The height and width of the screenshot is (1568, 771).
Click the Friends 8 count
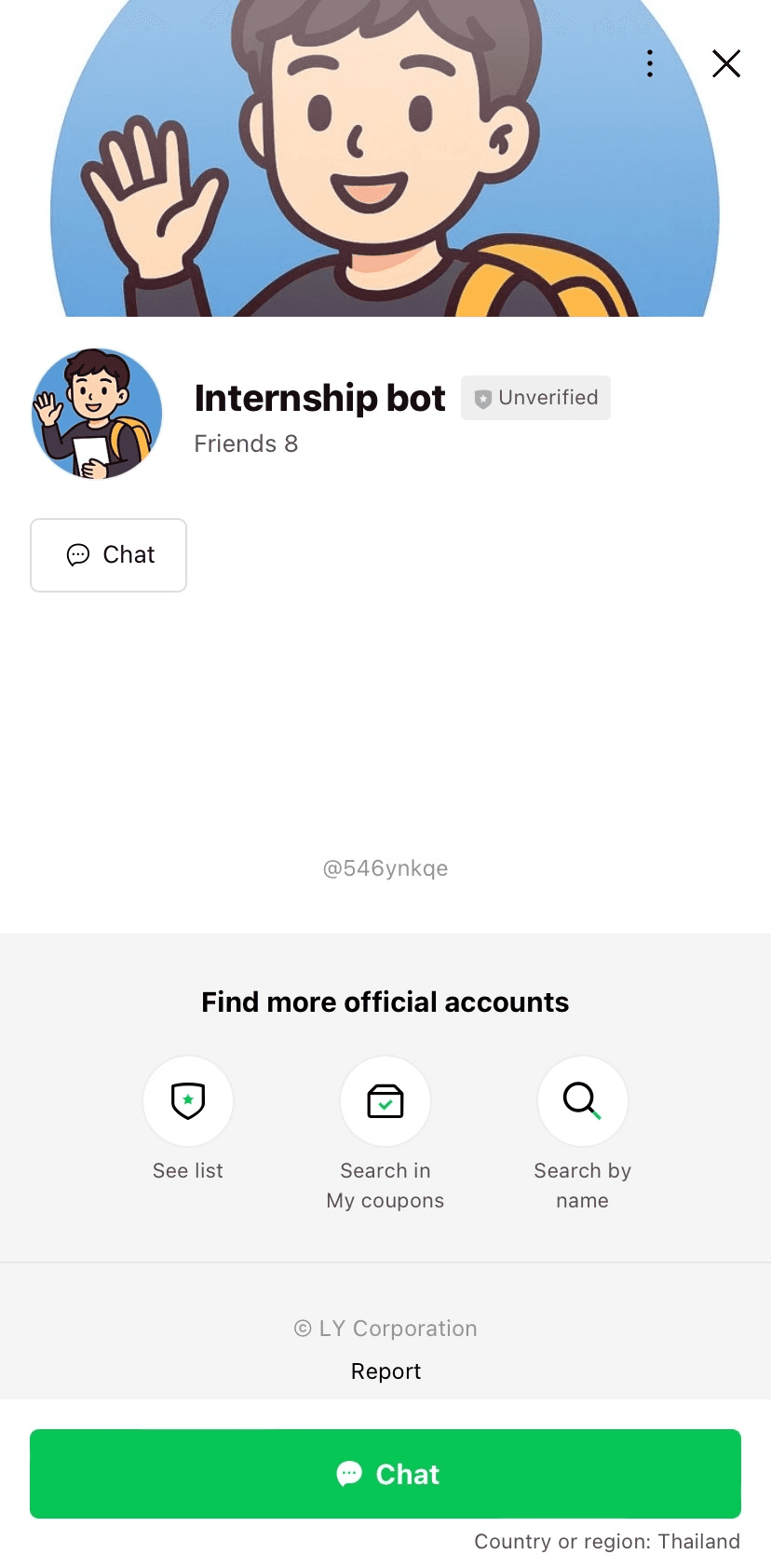[x=246, y=443]
